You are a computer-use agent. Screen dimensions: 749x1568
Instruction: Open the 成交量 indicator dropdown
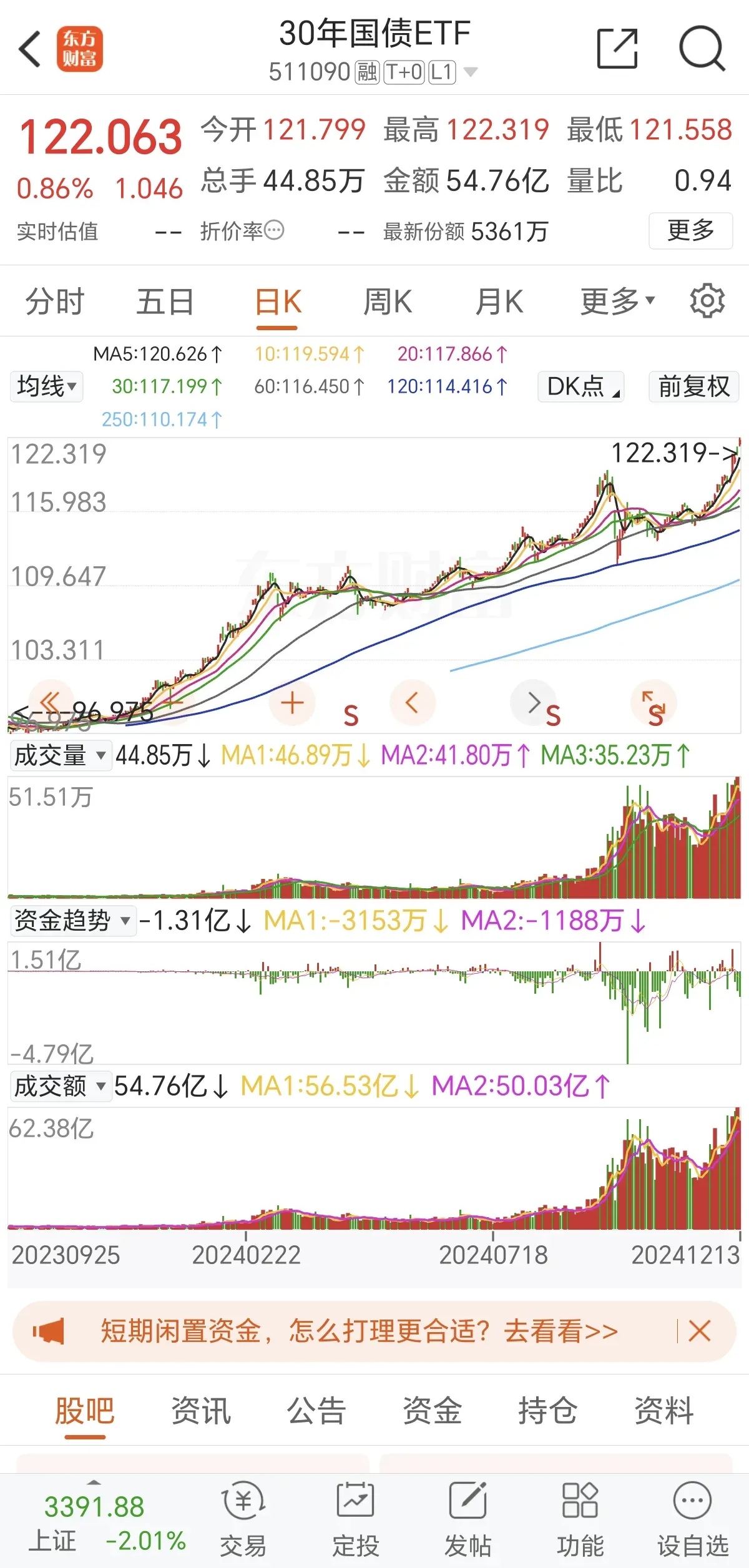60,756
